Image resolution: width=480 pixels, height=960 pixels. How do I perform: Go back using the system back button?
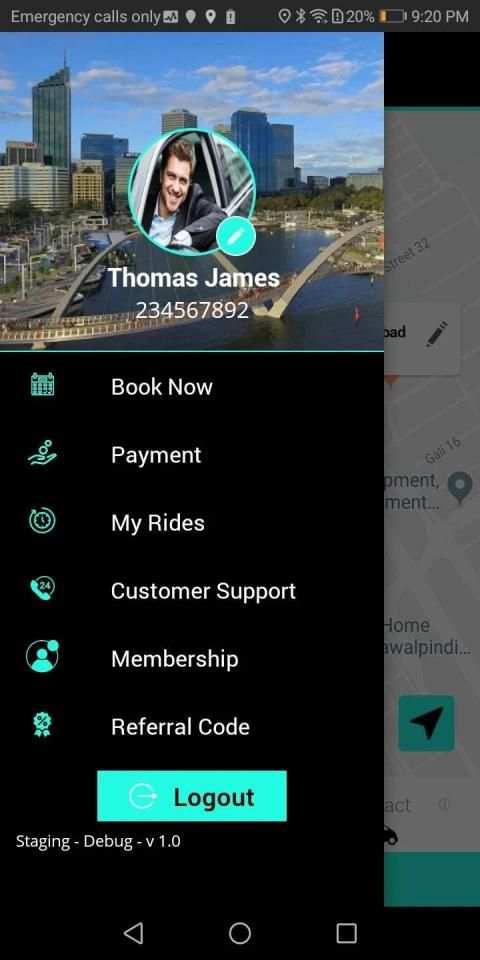point(133,933)
